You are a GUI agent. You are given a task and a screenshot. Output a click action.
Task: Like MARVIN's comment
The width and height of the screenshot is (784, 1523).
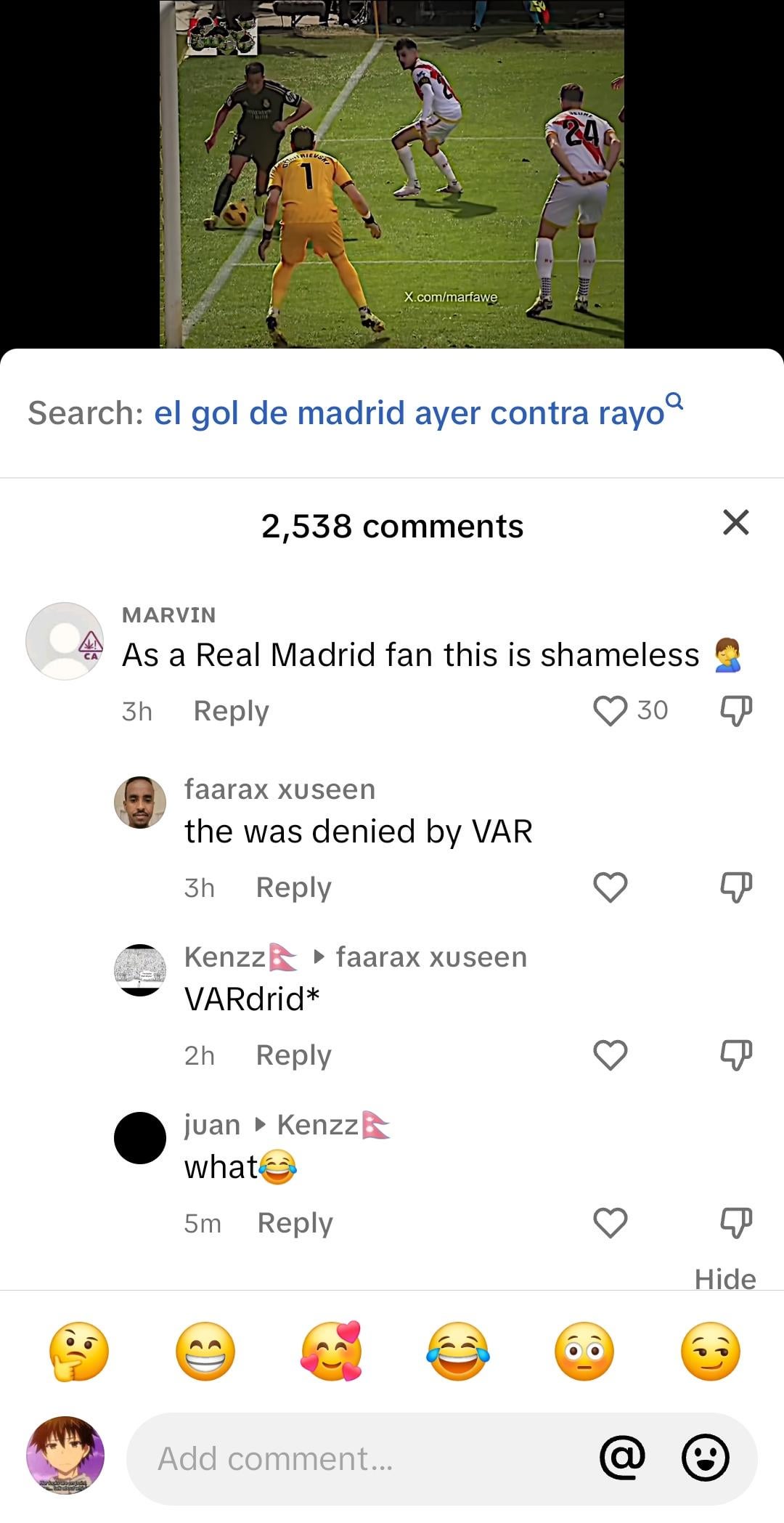pyautogui.click(x=610, y=710)
